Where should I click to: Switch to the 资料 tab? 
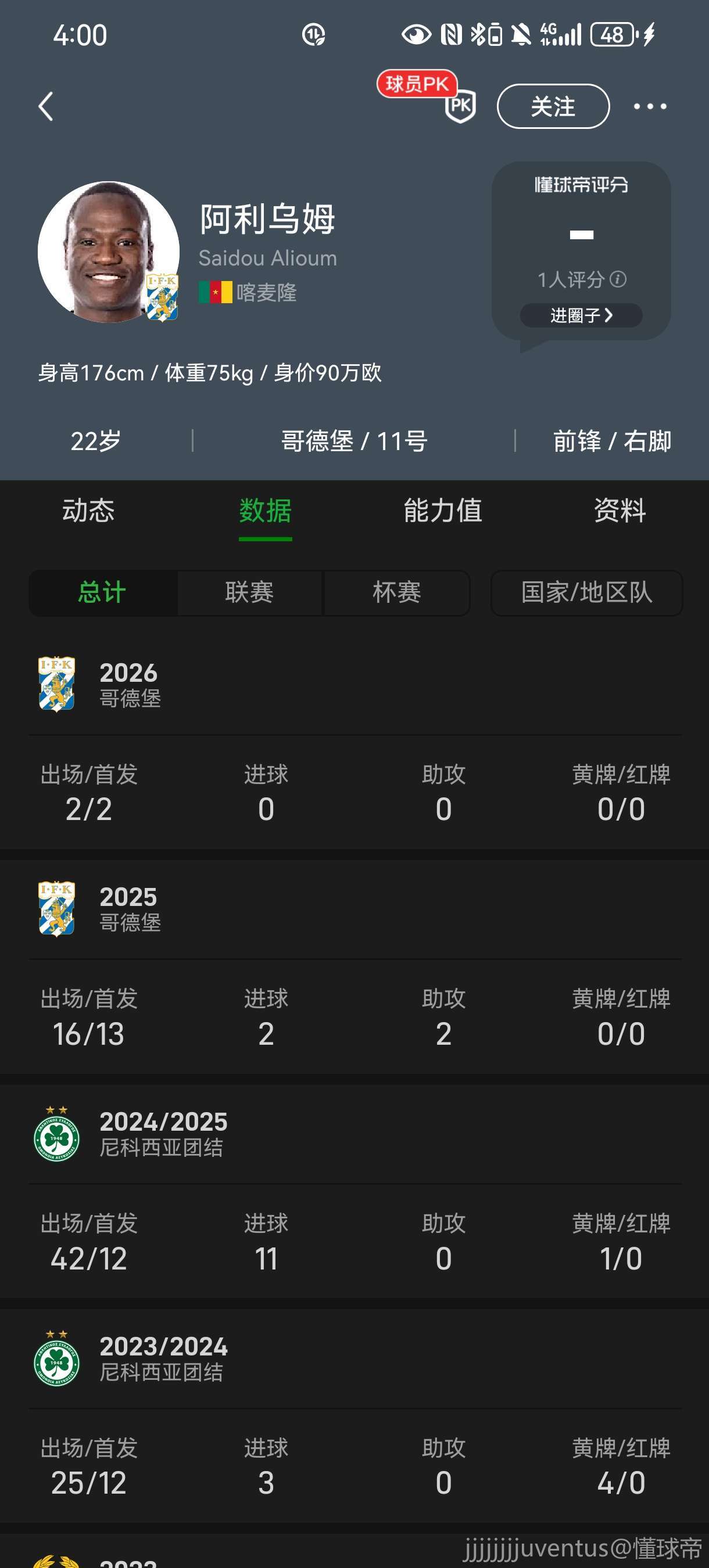coord(620,510)
